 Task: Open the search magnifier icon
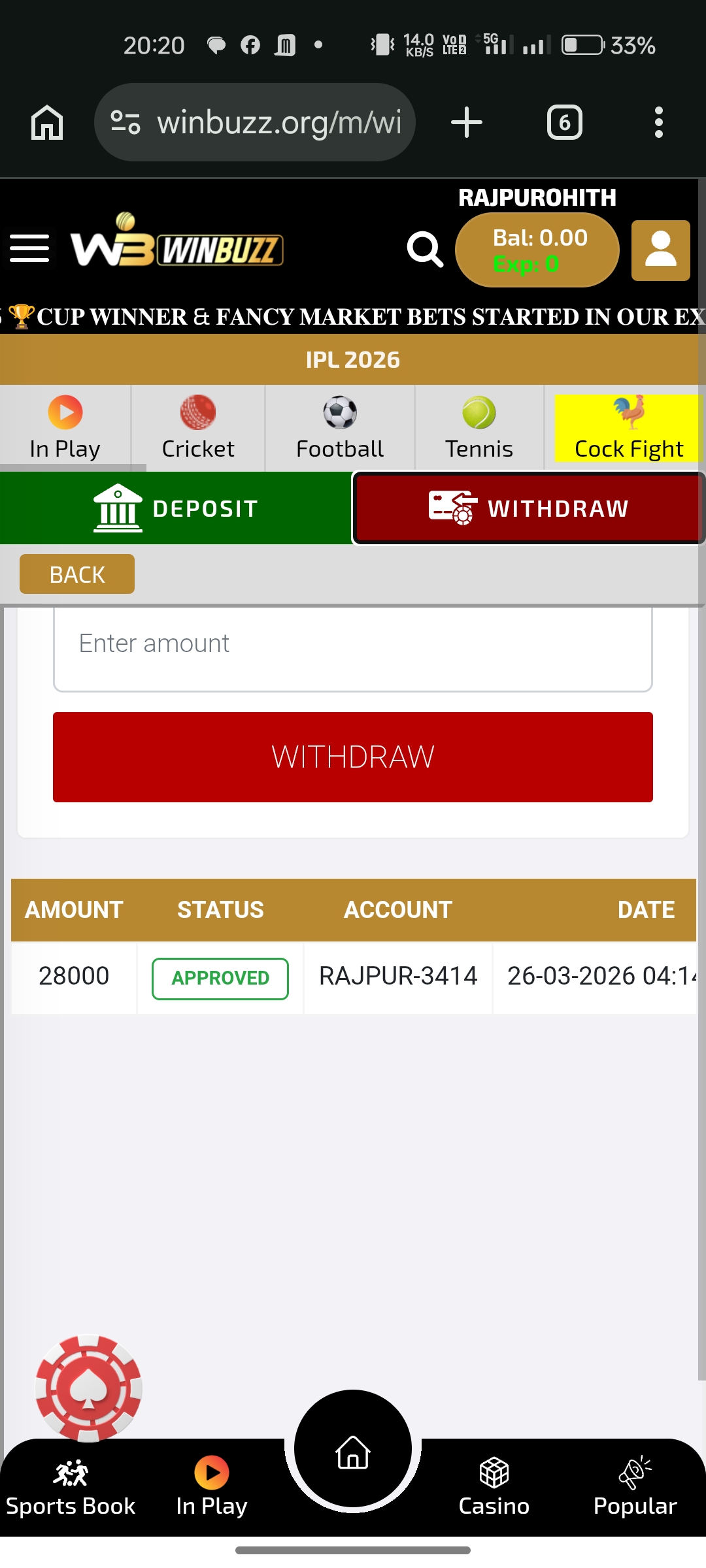[425, 250]
